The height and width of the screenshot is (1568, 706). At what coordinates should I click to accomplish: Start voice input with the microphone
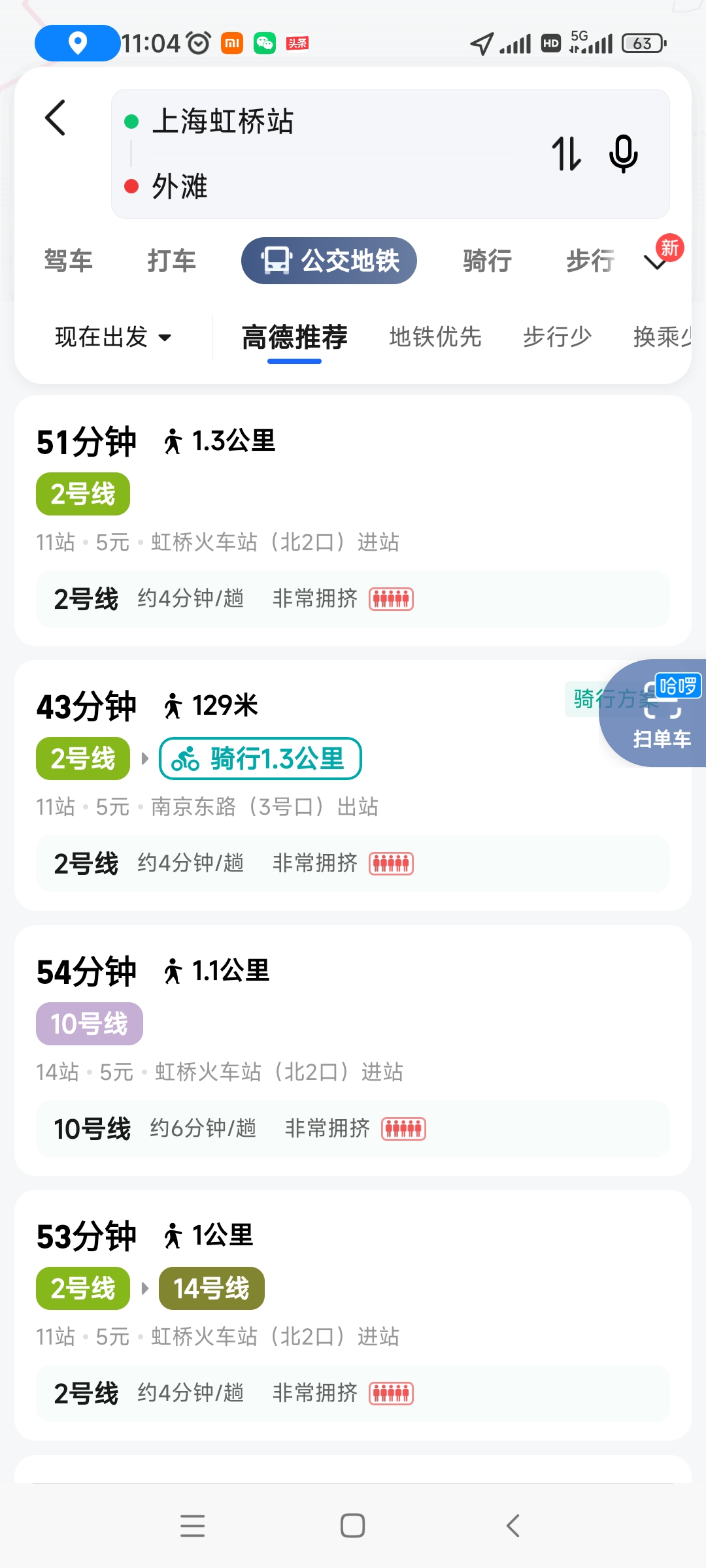[x=623, y=154]
